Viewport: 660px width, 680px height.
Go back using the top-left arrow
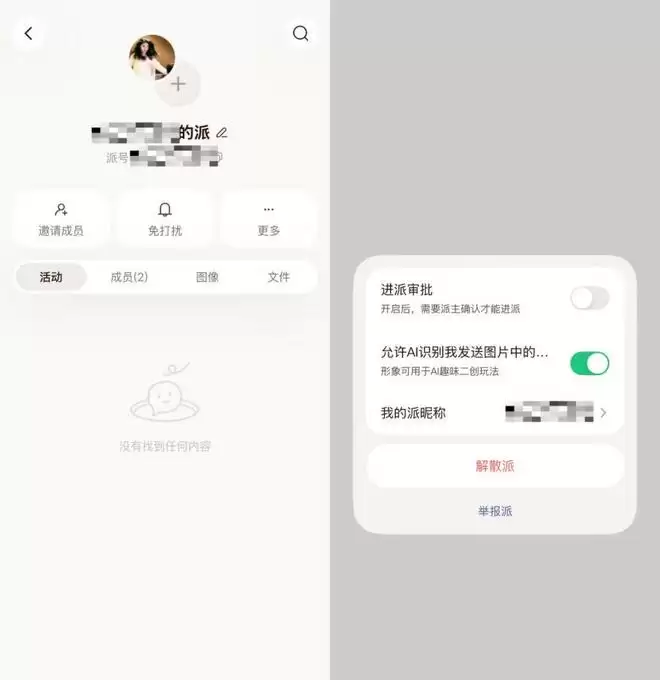[28, 34]
